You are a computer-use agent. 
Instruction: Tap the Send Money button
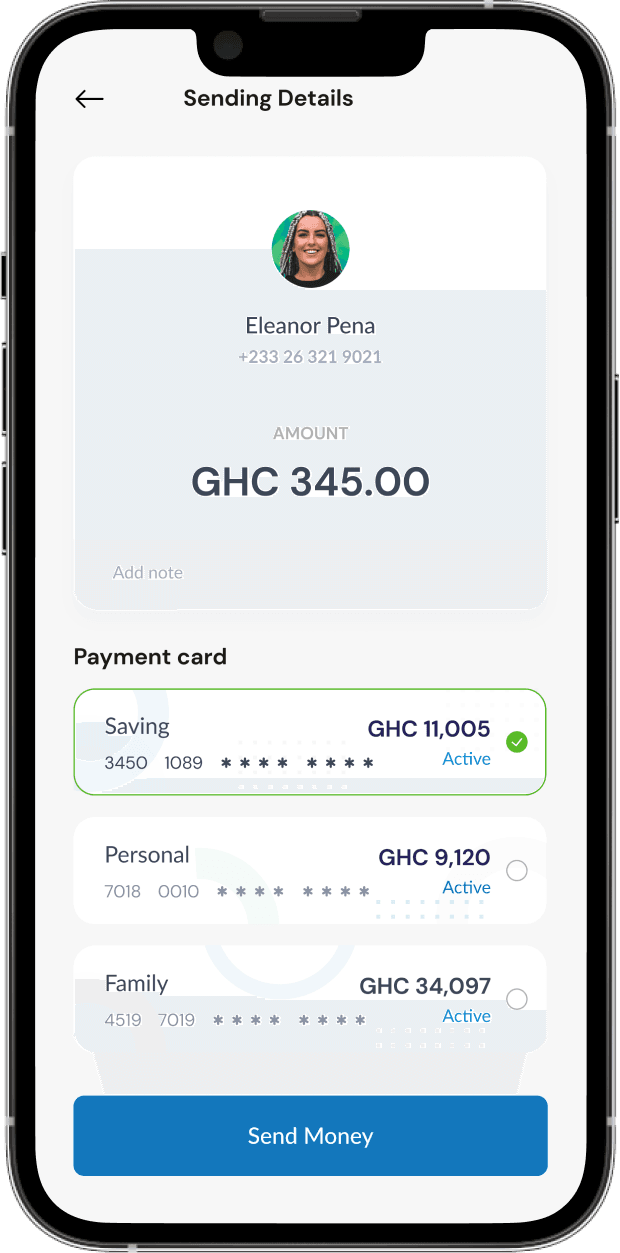310,1136
